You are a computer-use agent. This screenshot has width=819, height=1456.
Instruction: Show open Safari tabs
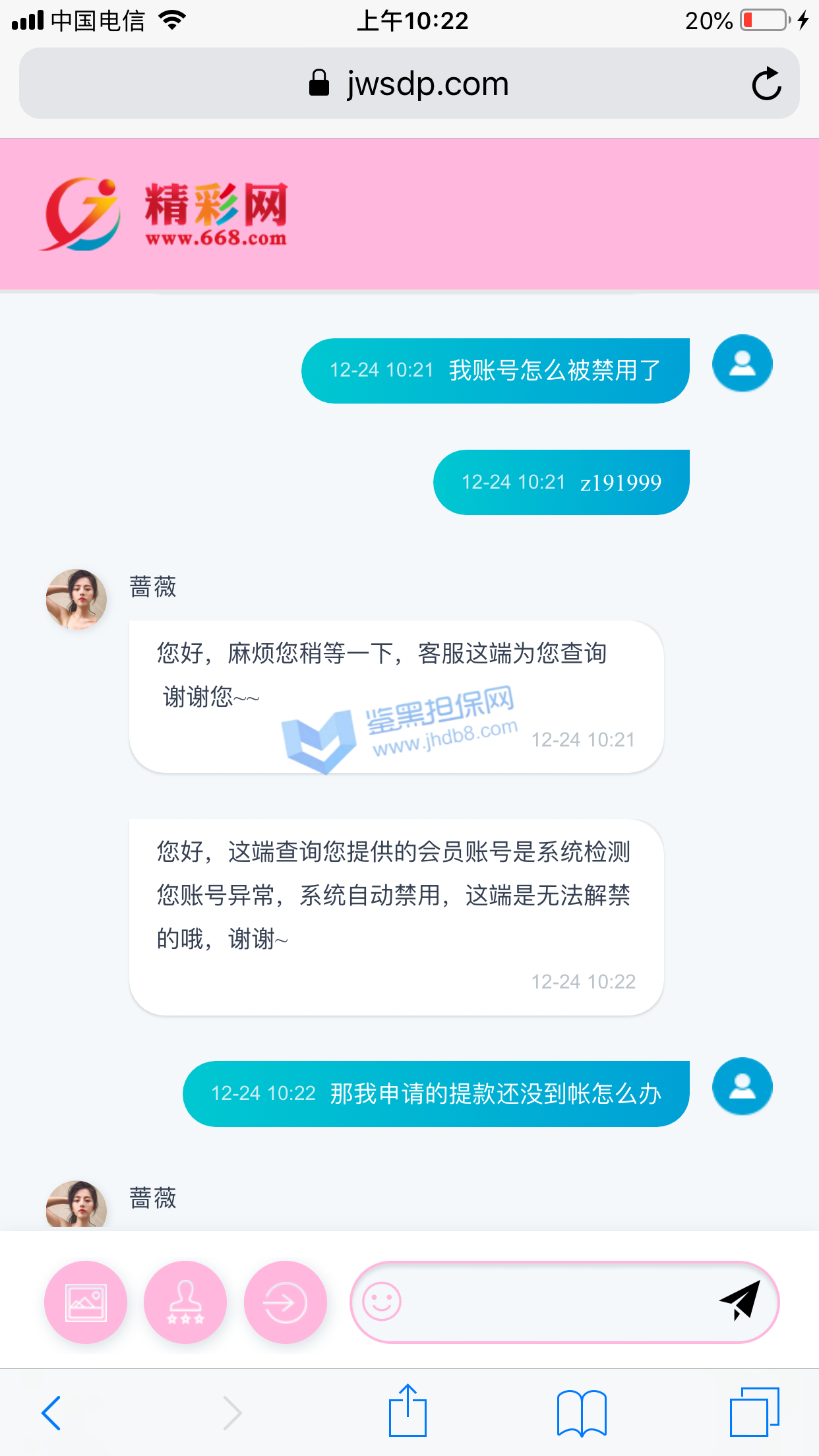pyautogui.click(x=754, y=1412)
